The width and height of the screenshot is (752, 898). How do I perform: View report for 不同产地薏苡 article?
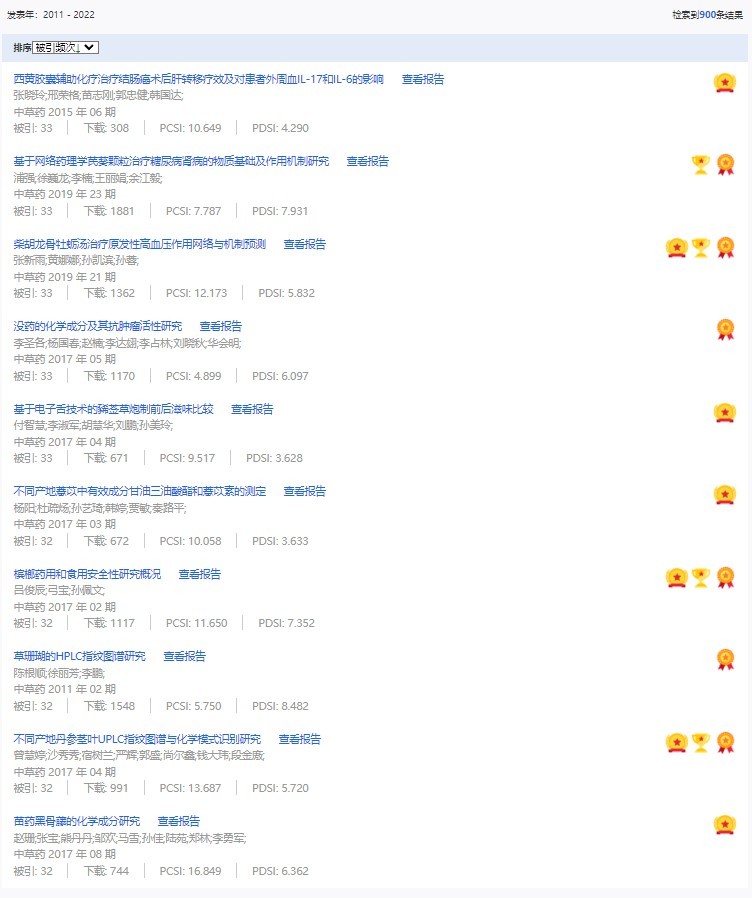point(305,491)
